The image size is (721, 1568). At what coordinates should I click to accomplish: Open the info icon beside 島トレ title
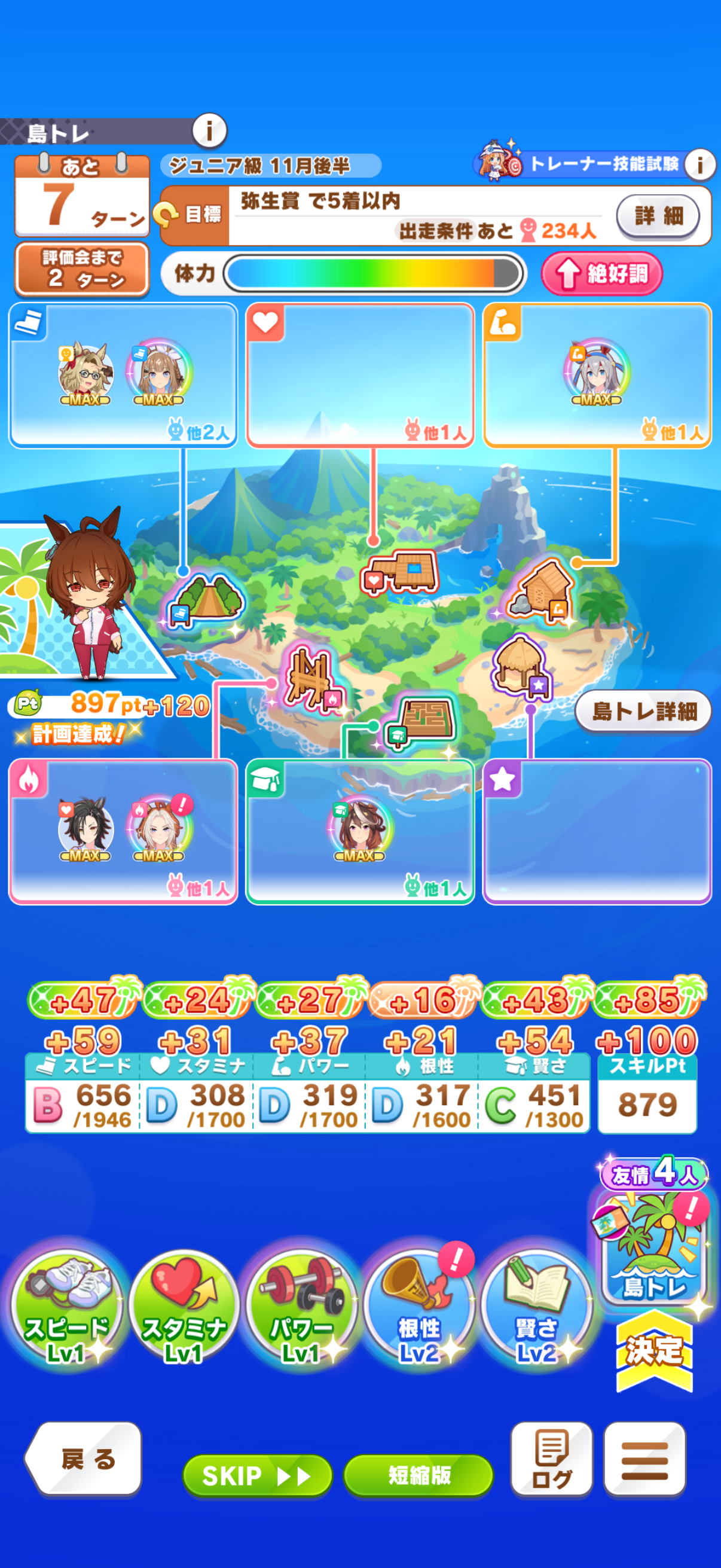[x=209, y=130]
